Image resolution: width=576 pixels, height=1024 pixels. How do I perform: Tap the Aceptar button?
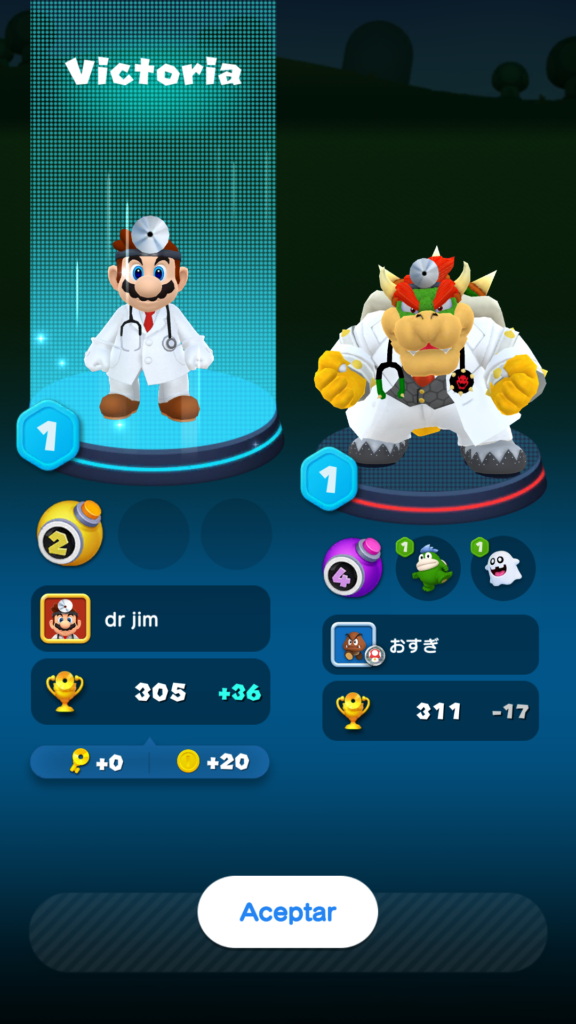click(x=287, y=912)
